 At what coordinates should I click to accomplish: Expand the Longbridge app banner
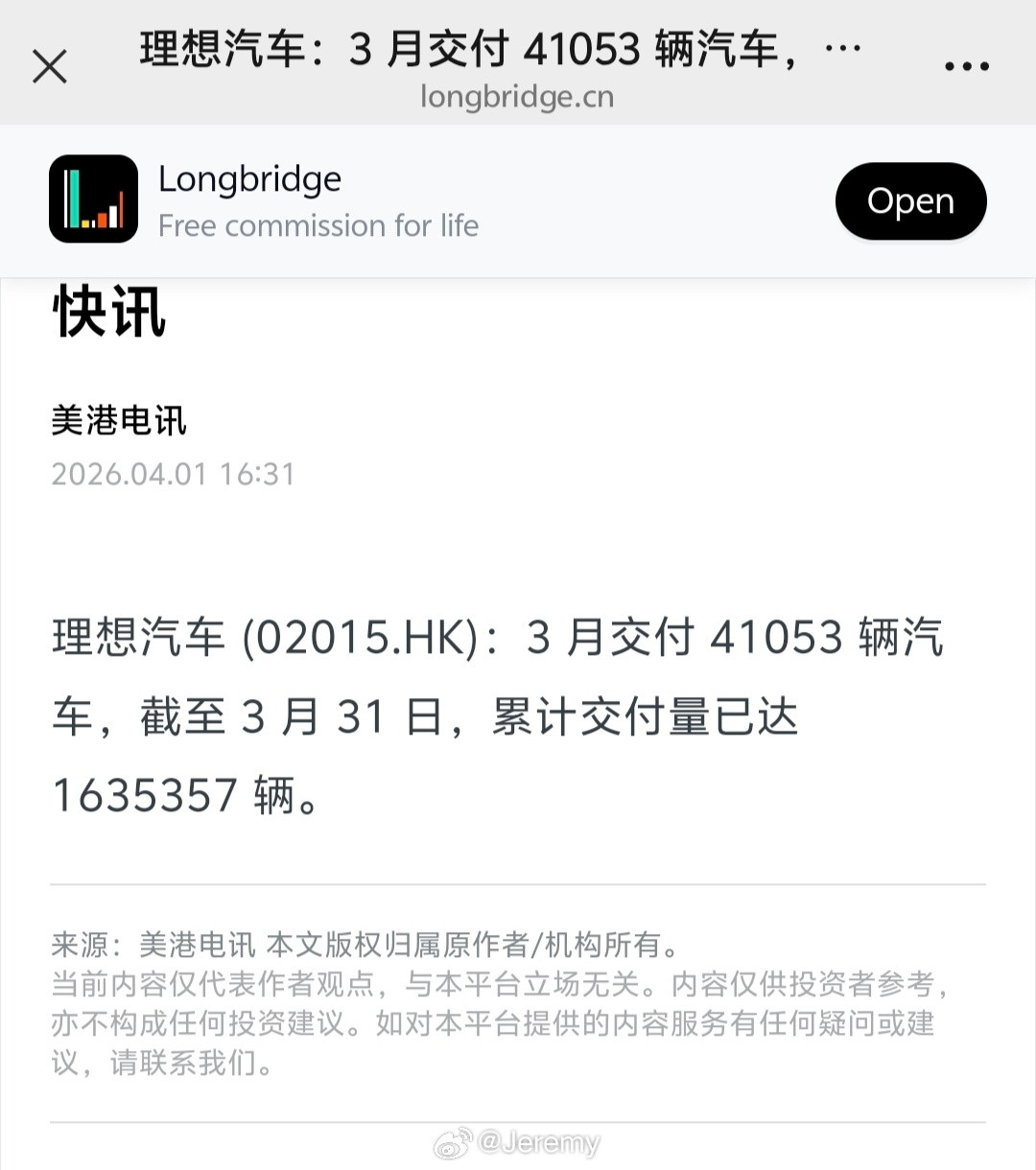click(518, 199)
